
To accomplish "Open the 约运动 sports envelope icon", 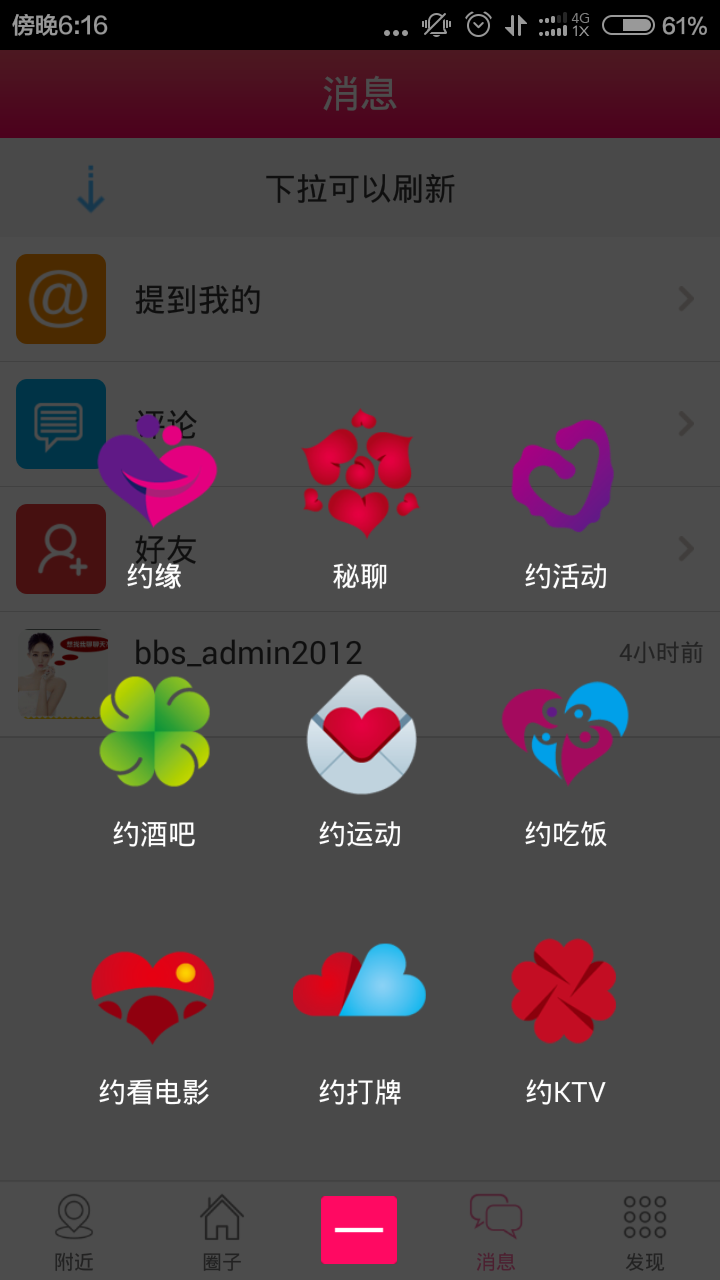I will point(360,735).
